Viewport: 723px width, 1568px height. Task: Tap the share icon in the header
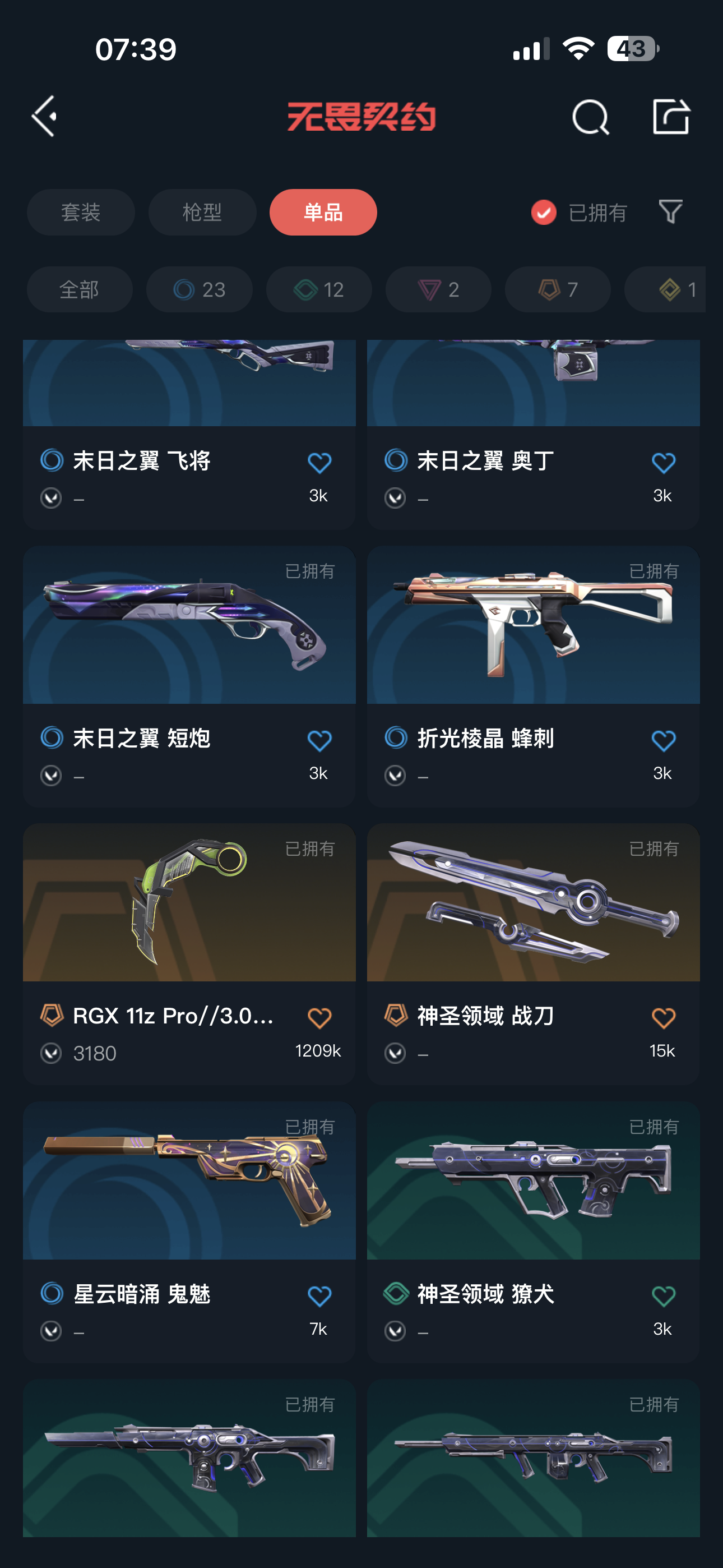(671, 116)
